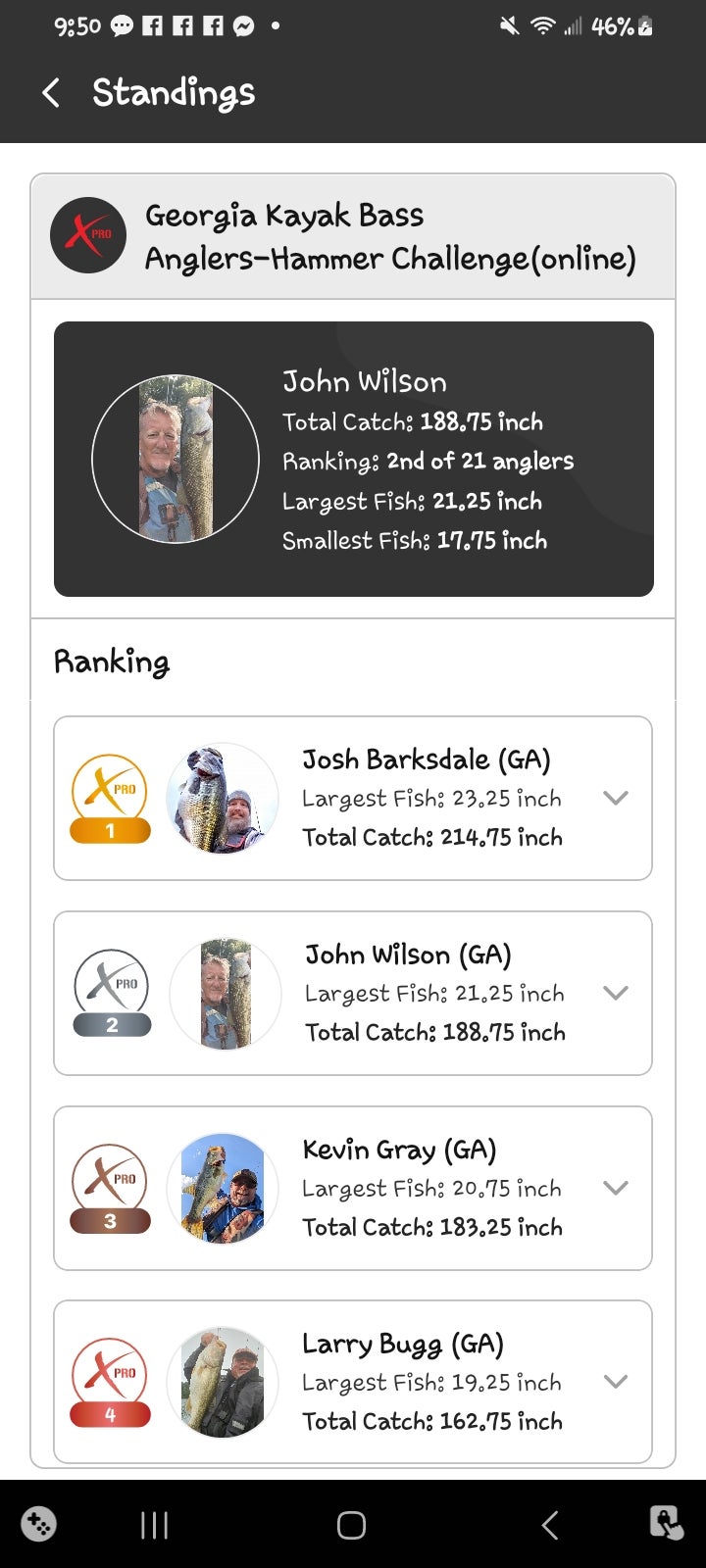This screenshot has width=706, height=1568.
Task: Expand Larry Bugg's ranking entry
Action: 615,1382
